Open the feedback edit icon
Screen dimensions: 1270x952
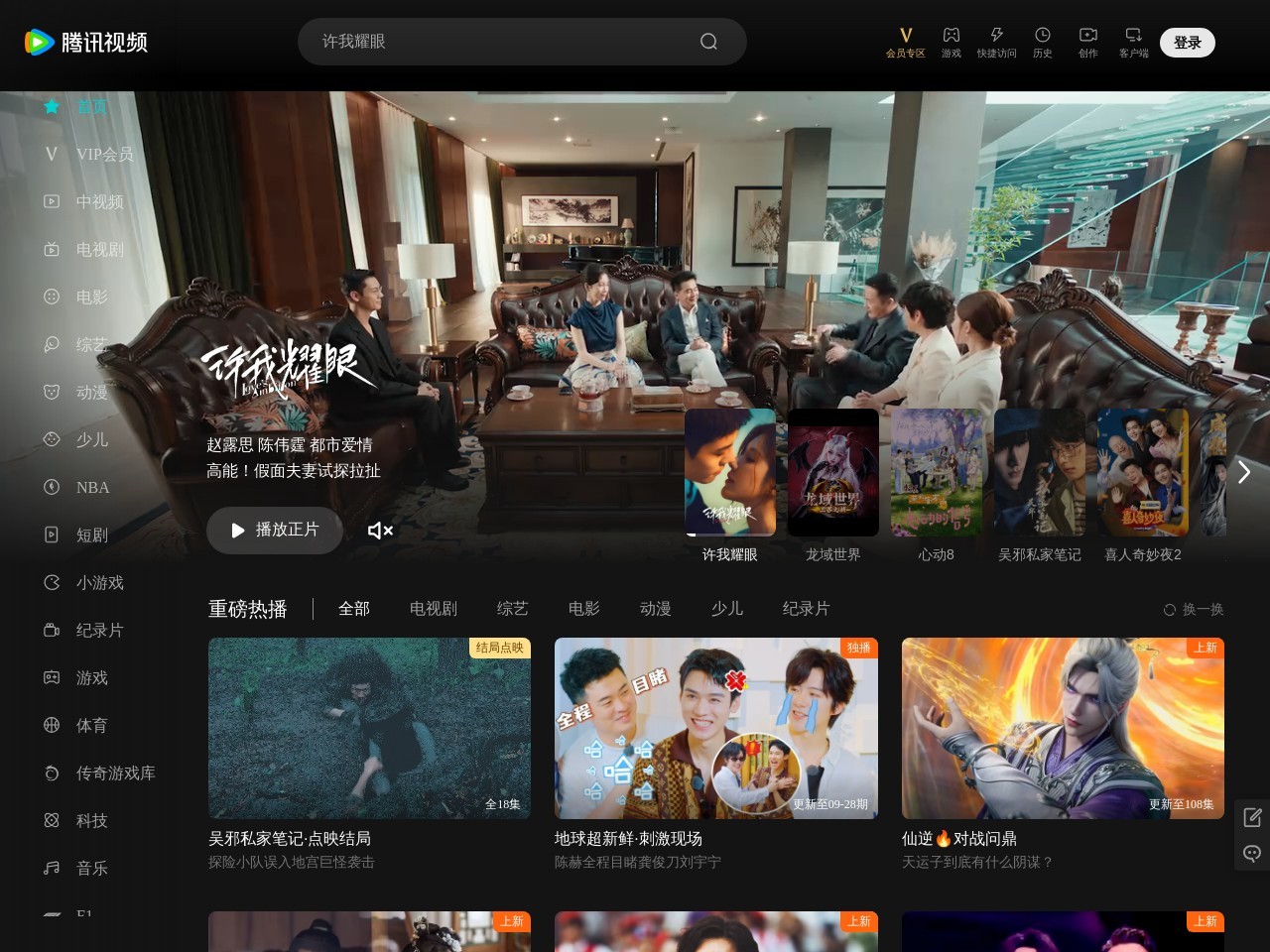(1252, 817)
